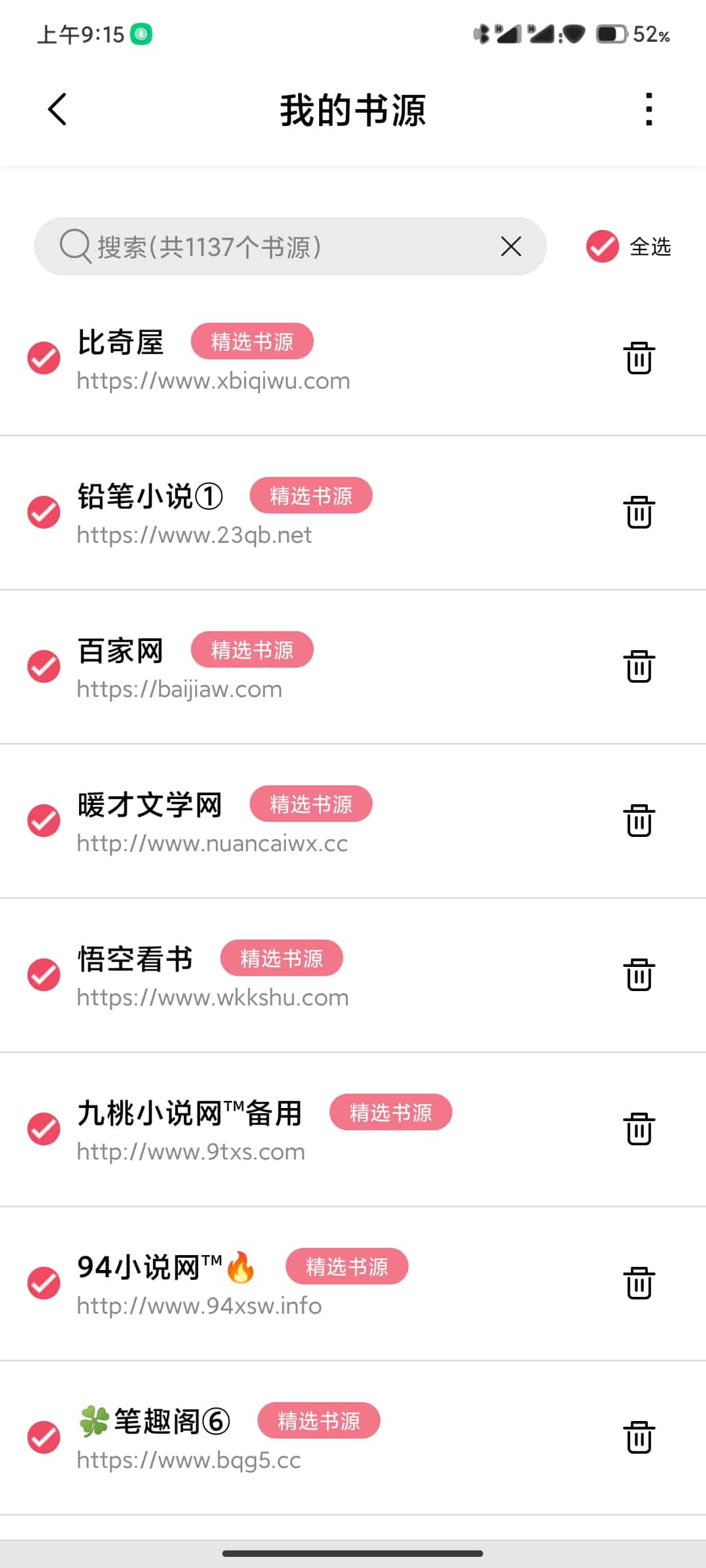Uncheck the 悟空看书 source
The image size is (706, 1568).
(44, 975)
